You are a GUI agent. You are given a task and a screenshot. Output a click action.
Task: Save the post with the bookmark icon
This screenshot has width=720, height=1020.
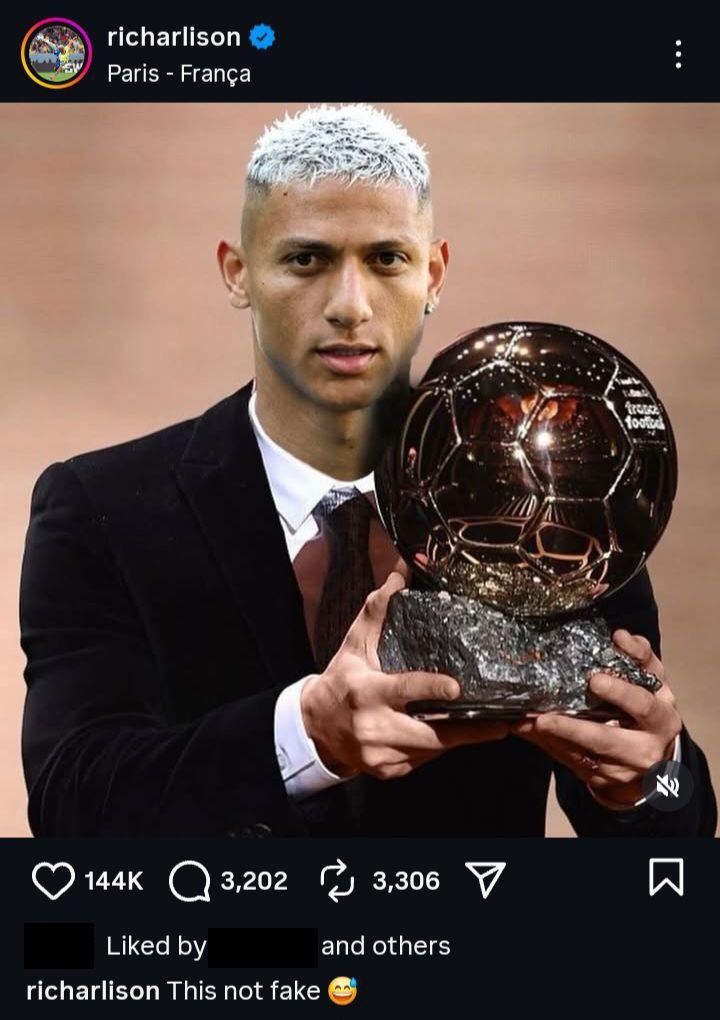tap(666, 879)
